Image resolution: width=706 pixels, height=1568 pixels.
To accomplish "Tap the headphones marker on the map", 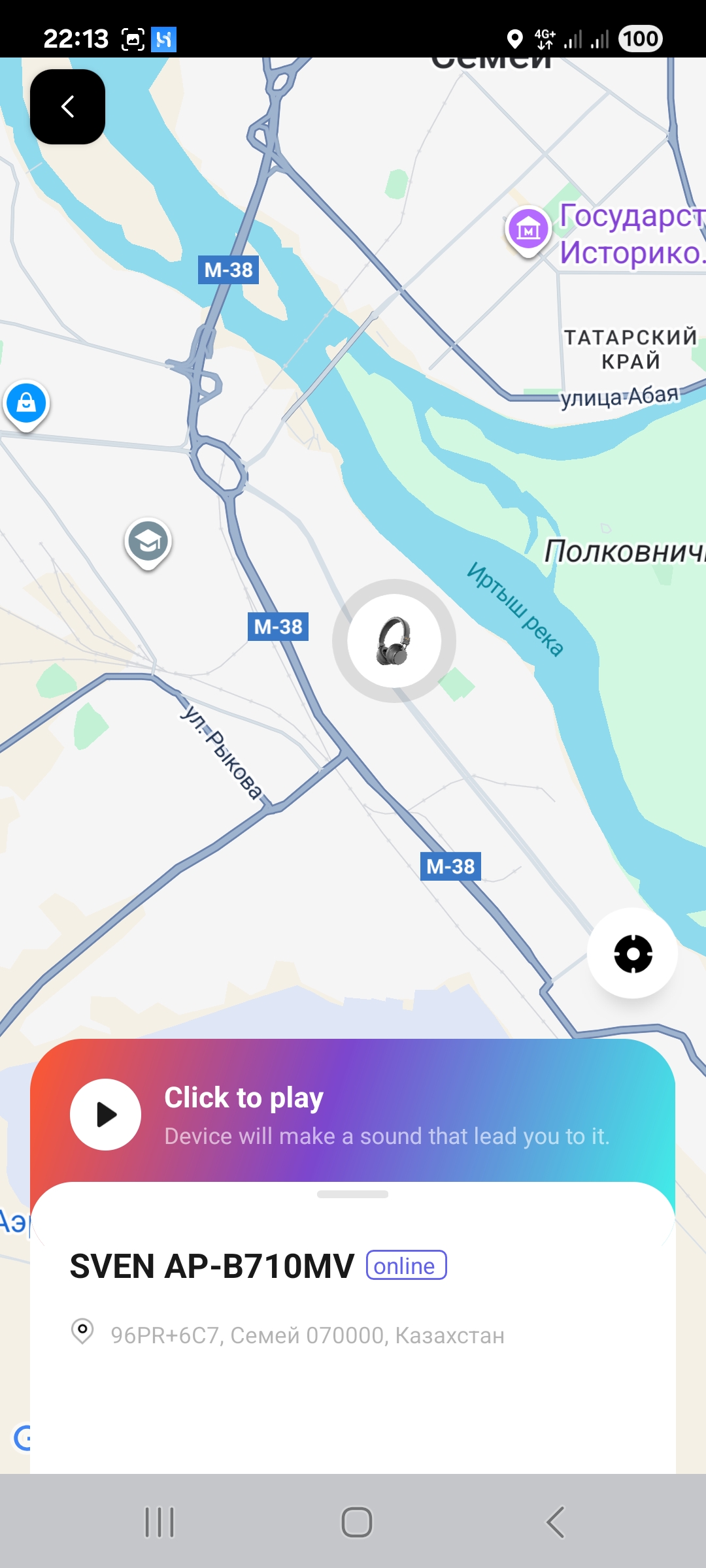I will tap(394, 641).
